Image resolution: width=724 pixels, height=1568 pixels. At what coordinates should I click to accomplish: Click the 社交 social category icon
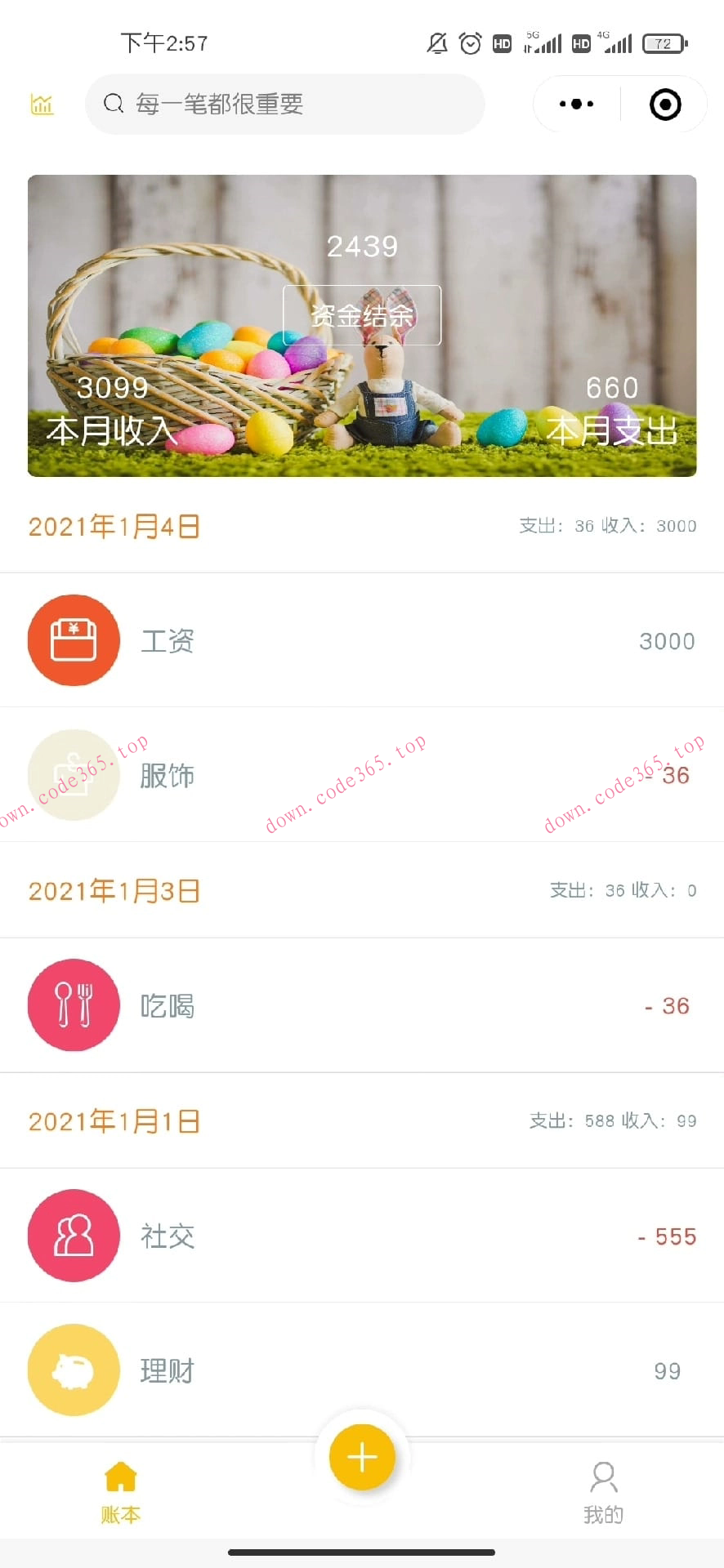(73, 1236)
